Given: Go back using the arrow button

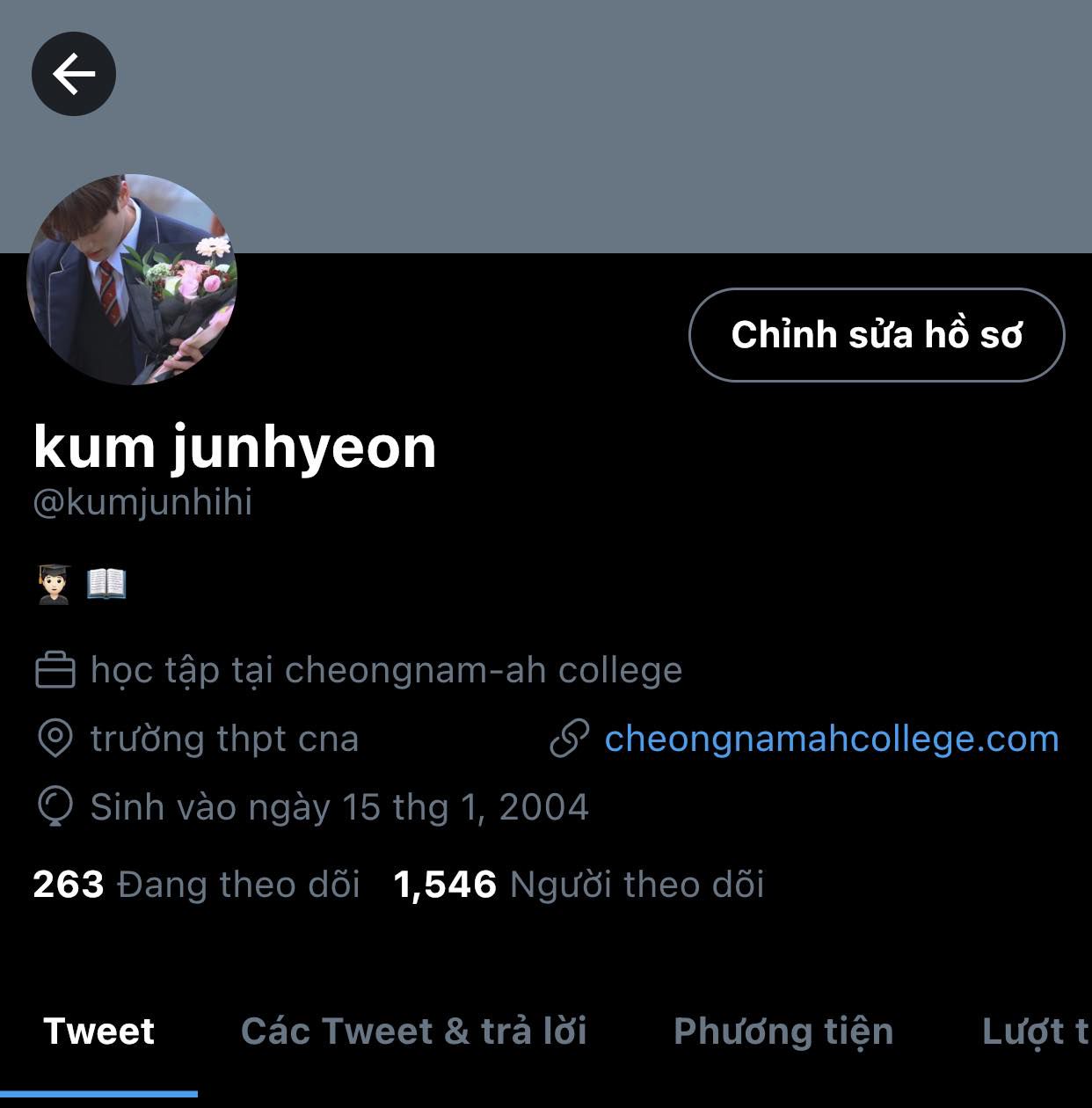Looking at the screenshot, I should point(74,74).
